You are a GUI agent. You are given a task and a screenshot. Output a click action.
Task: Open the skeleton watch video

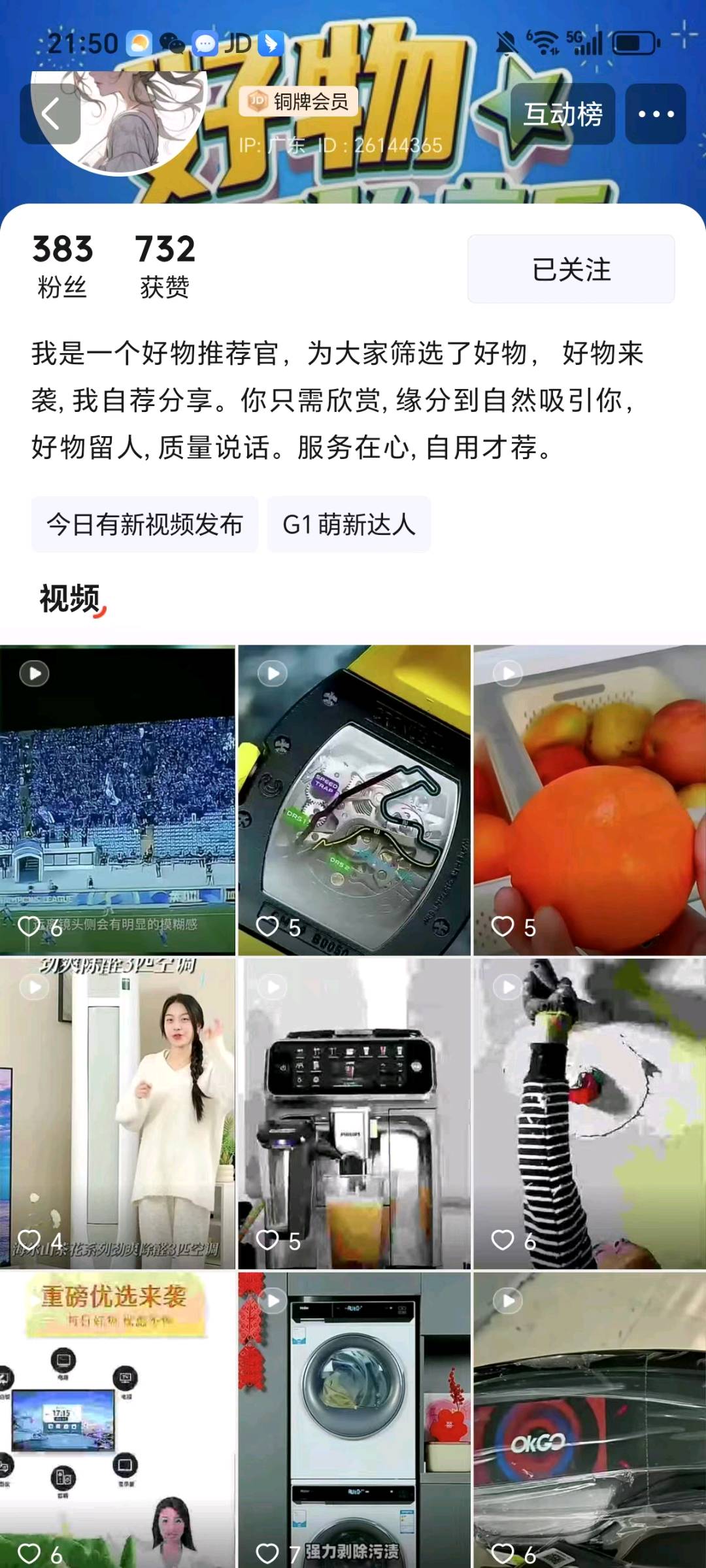tap(354, 799)
